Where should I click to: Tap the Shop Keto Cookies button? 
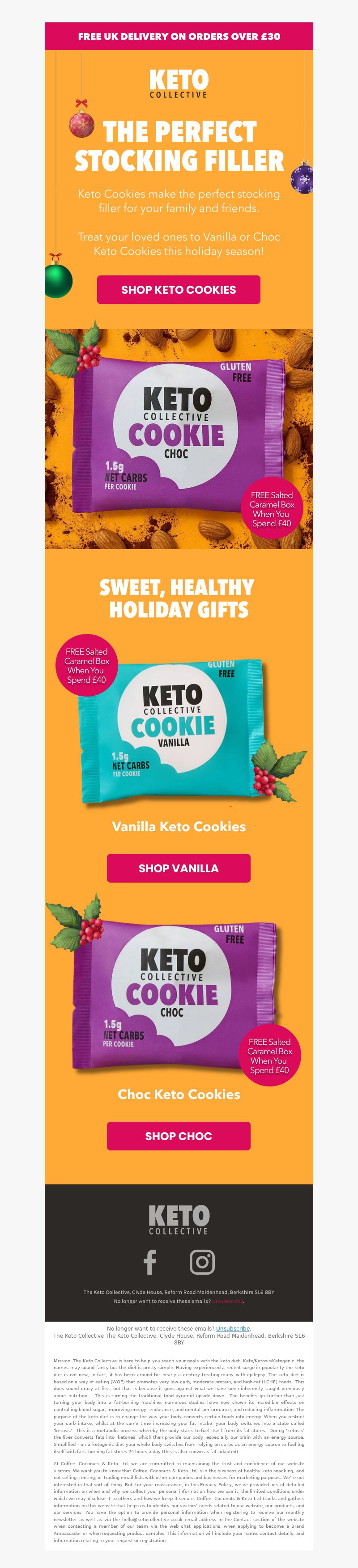179,290
